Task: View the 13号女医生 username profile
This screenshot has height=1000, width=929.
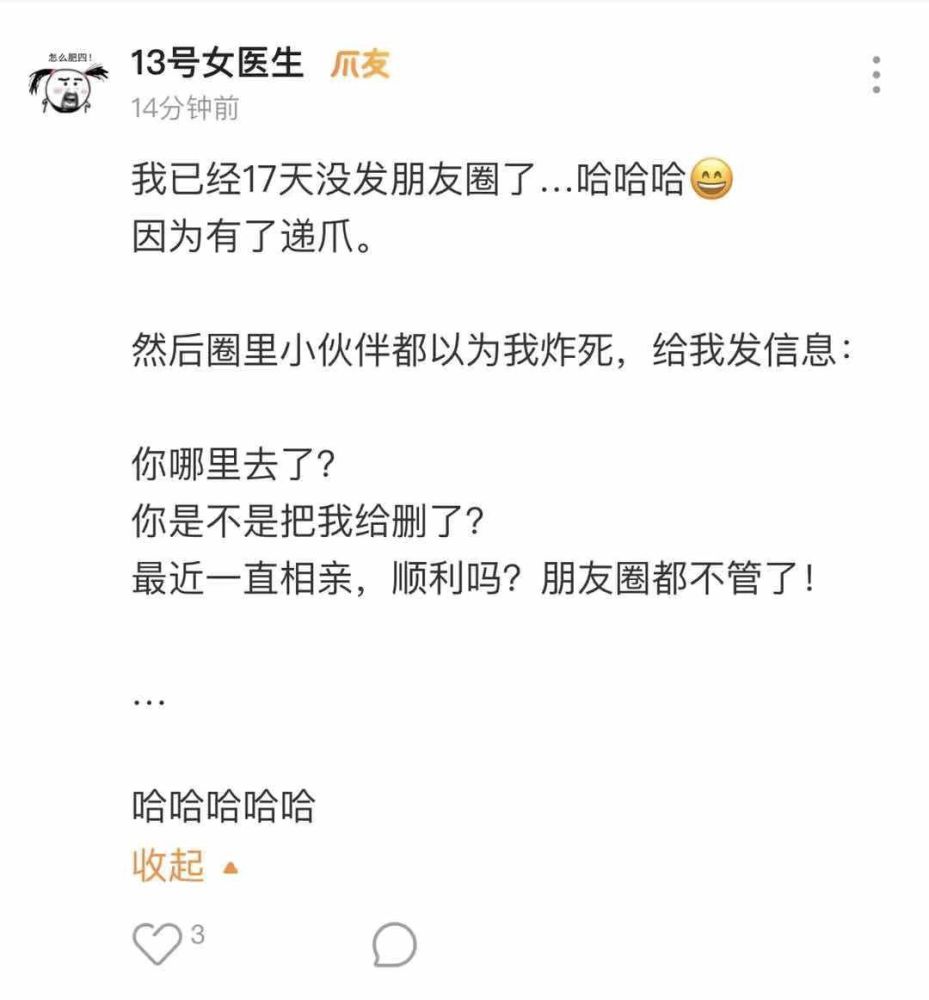Action: click(x=218, y=64)
